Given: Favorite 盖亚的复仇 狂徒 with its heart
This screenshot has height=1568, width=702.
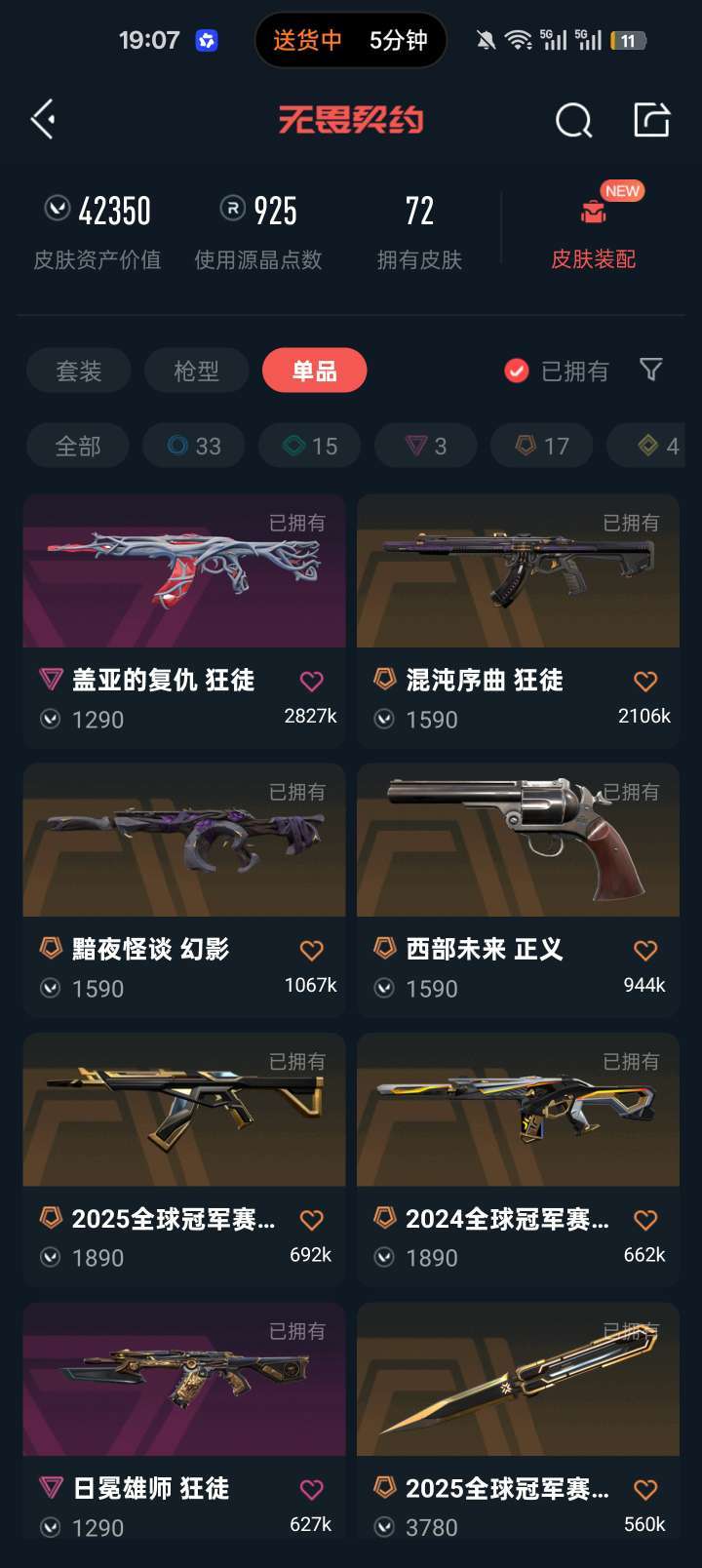Looking at the screenshot, I should (310, 681).
